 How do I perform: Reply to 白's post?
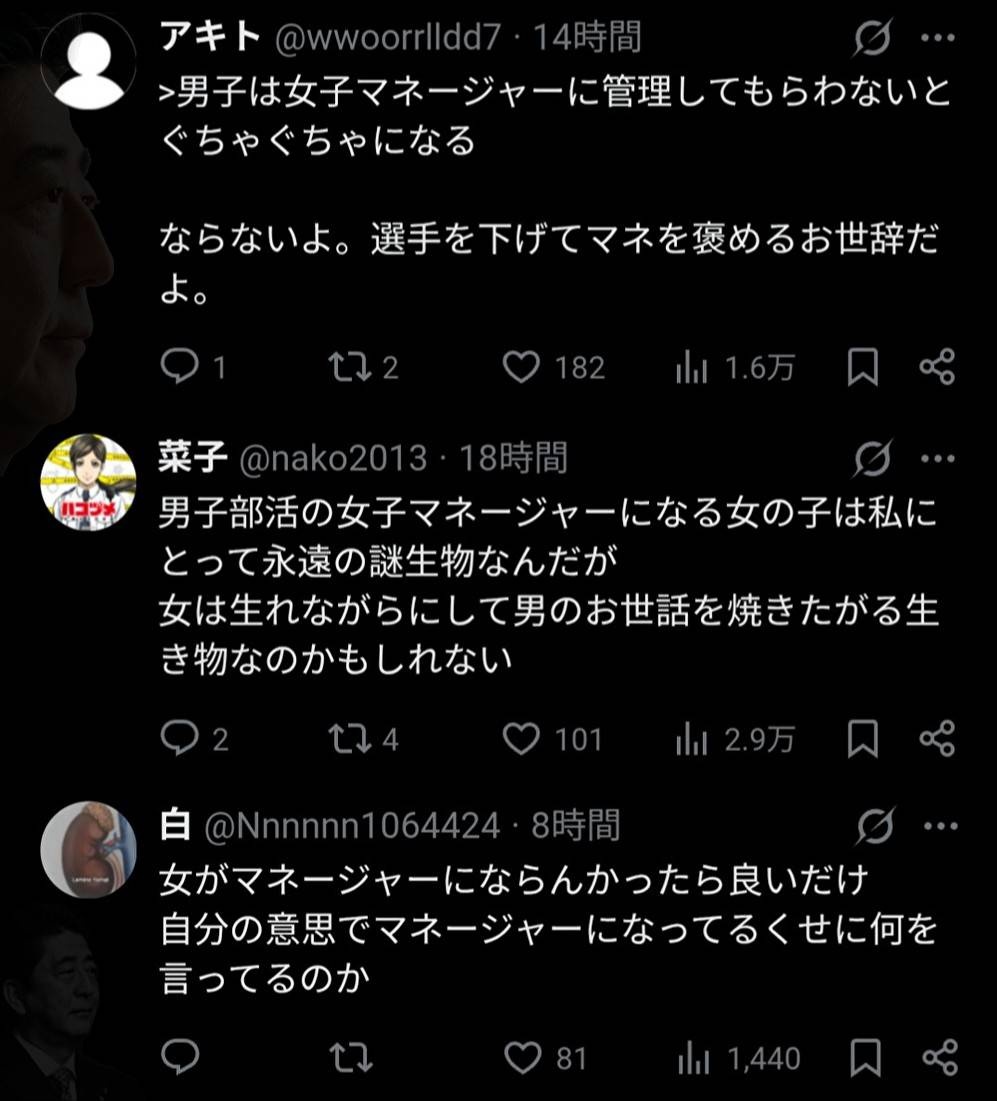pyautogui.click(x=180, y=1057)
